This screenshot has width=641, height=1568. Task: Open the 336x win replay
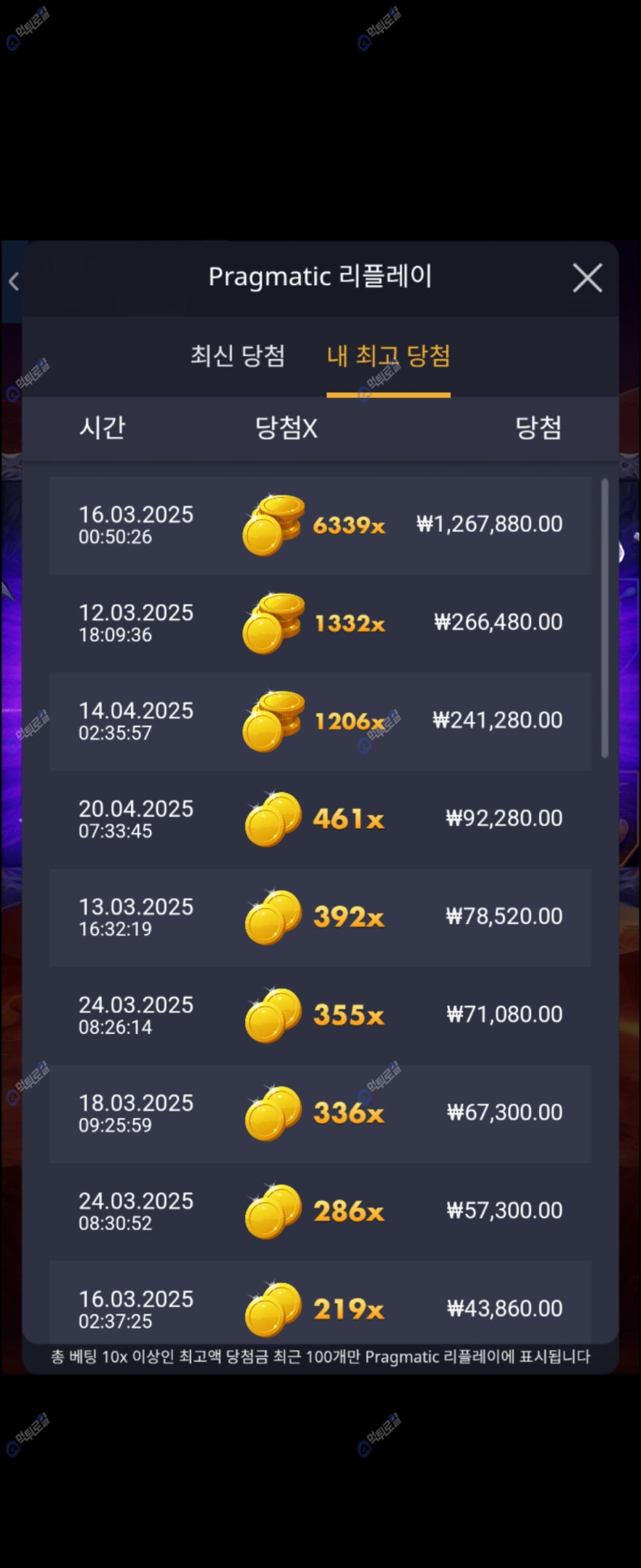tap(320, 1113)
